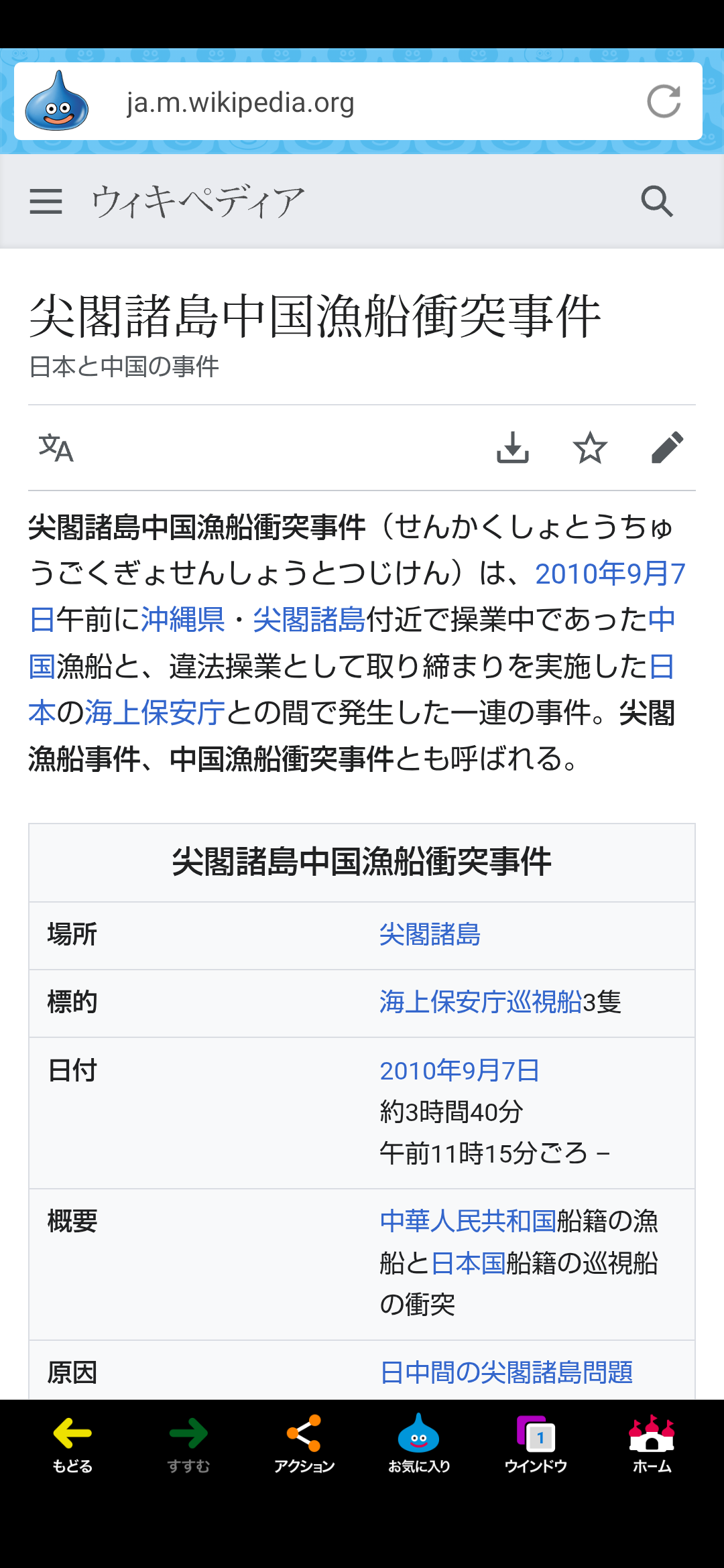
Task: Open the 日中間の尖閣諸島問題 link
Action: click(x=507, y=1372)
